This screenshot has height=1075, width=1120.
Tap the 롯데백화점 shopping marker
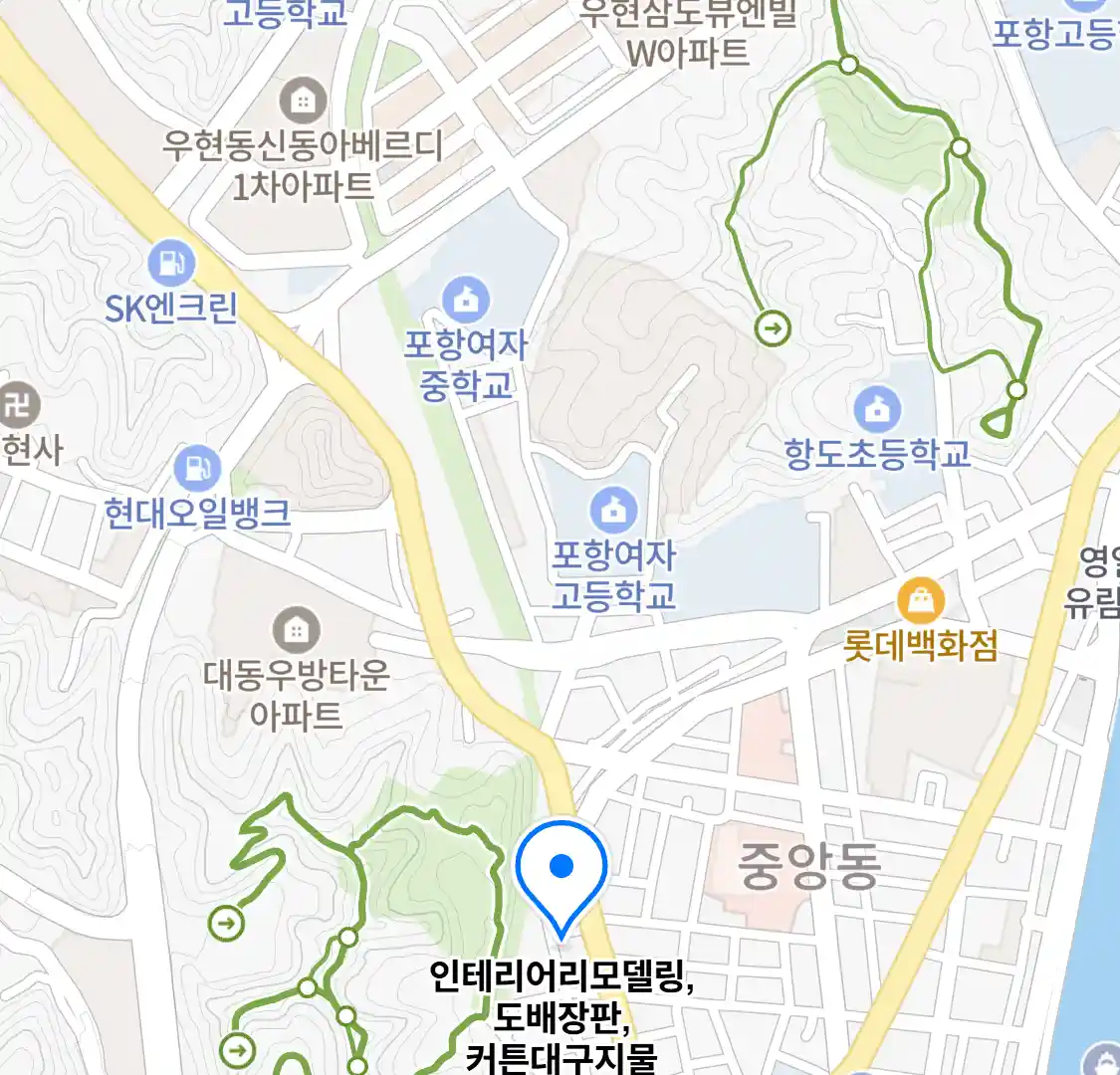click(x=921, y=601)
